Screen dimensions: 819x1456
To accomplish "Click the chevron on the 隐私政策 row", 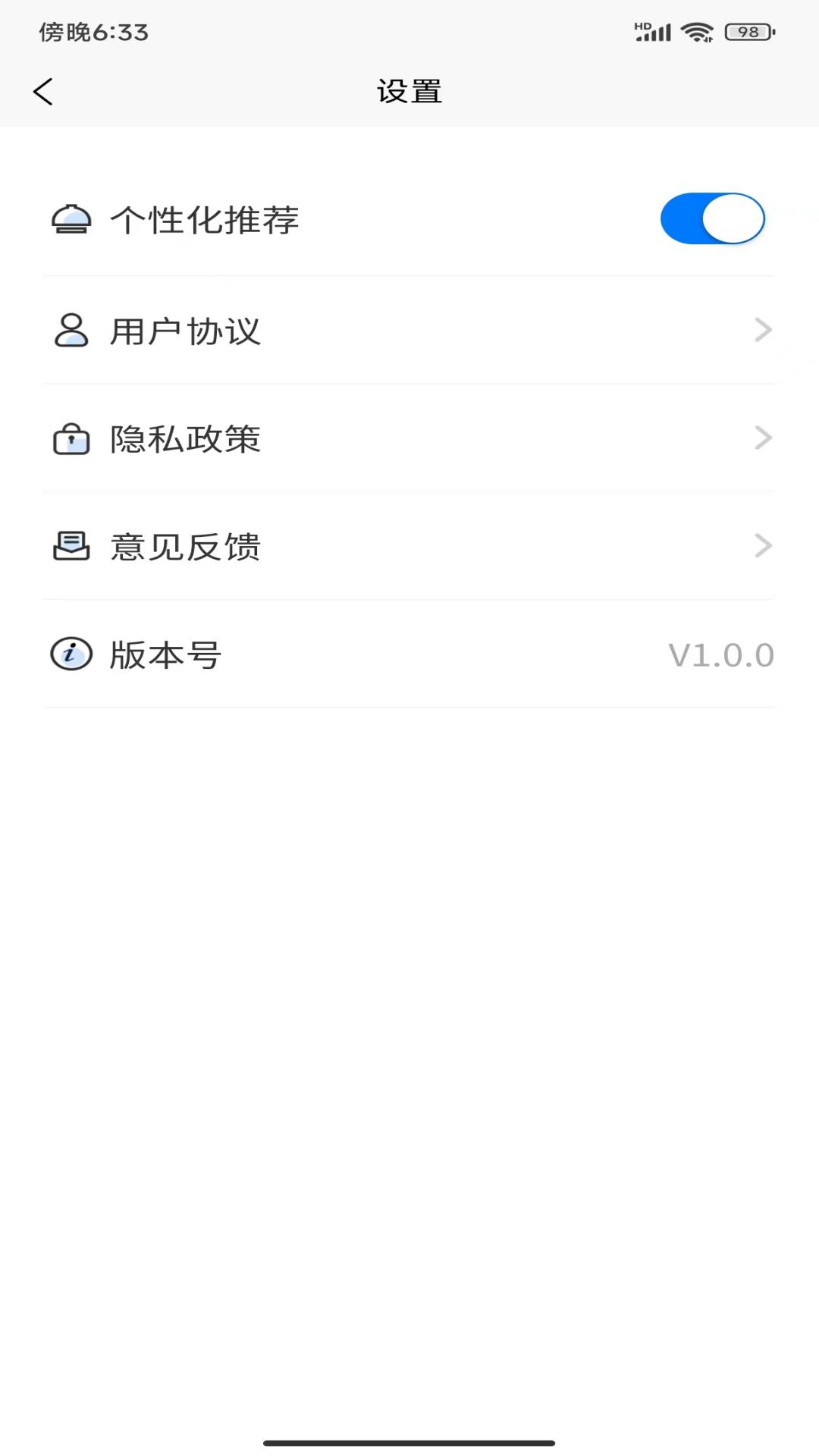I will 762,438.
